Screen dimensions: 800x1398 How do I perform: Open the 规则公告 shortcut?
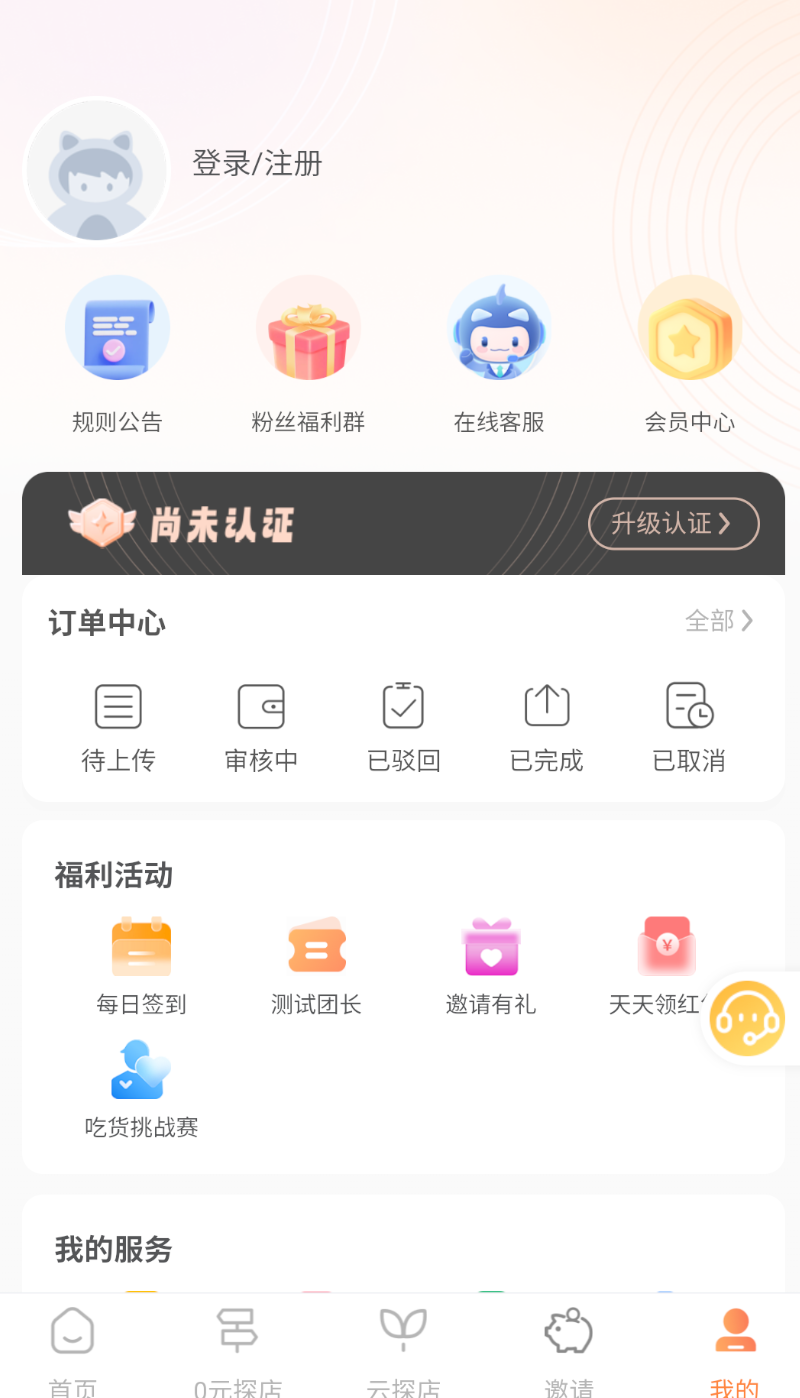[x=117, y=355]
